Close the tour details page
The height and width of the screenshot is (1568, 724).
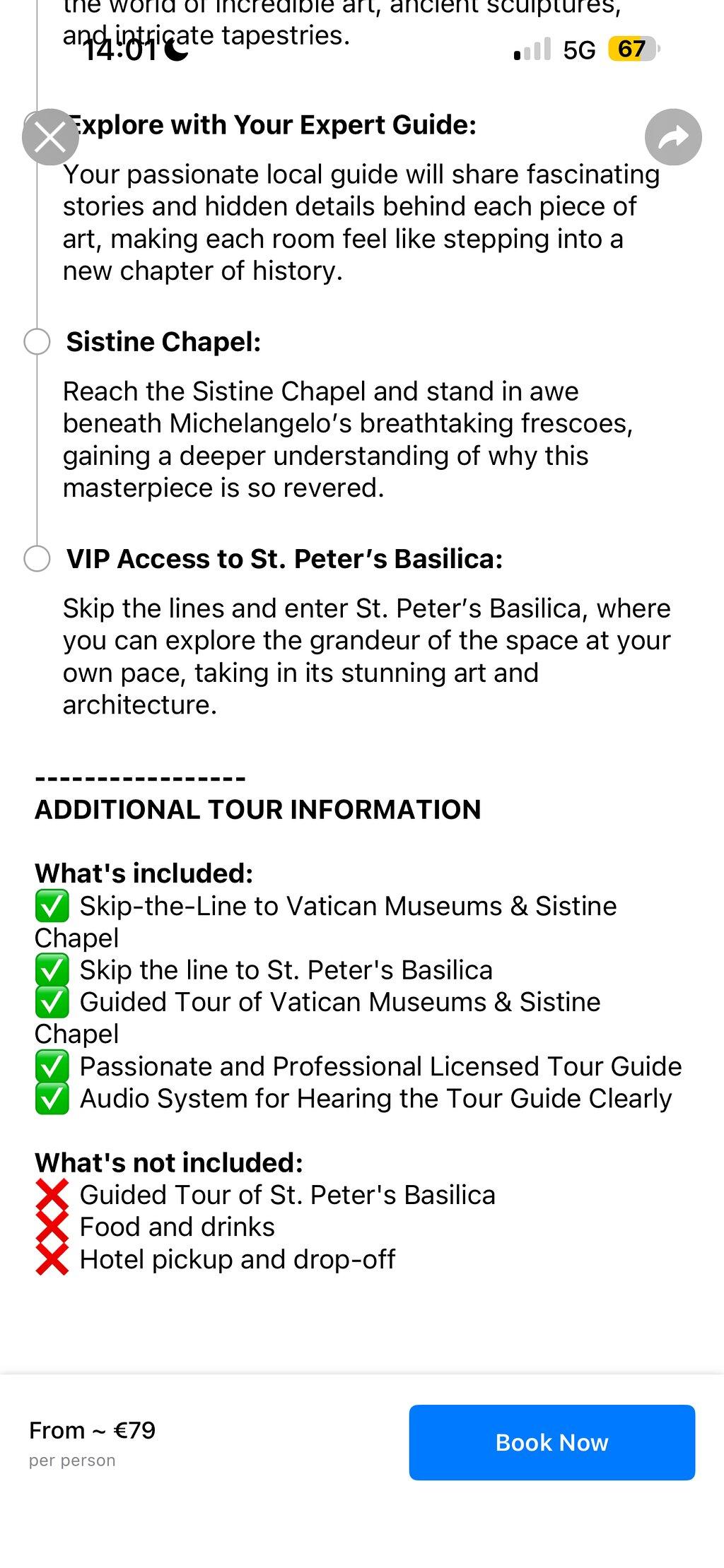(x=50, y=137)
